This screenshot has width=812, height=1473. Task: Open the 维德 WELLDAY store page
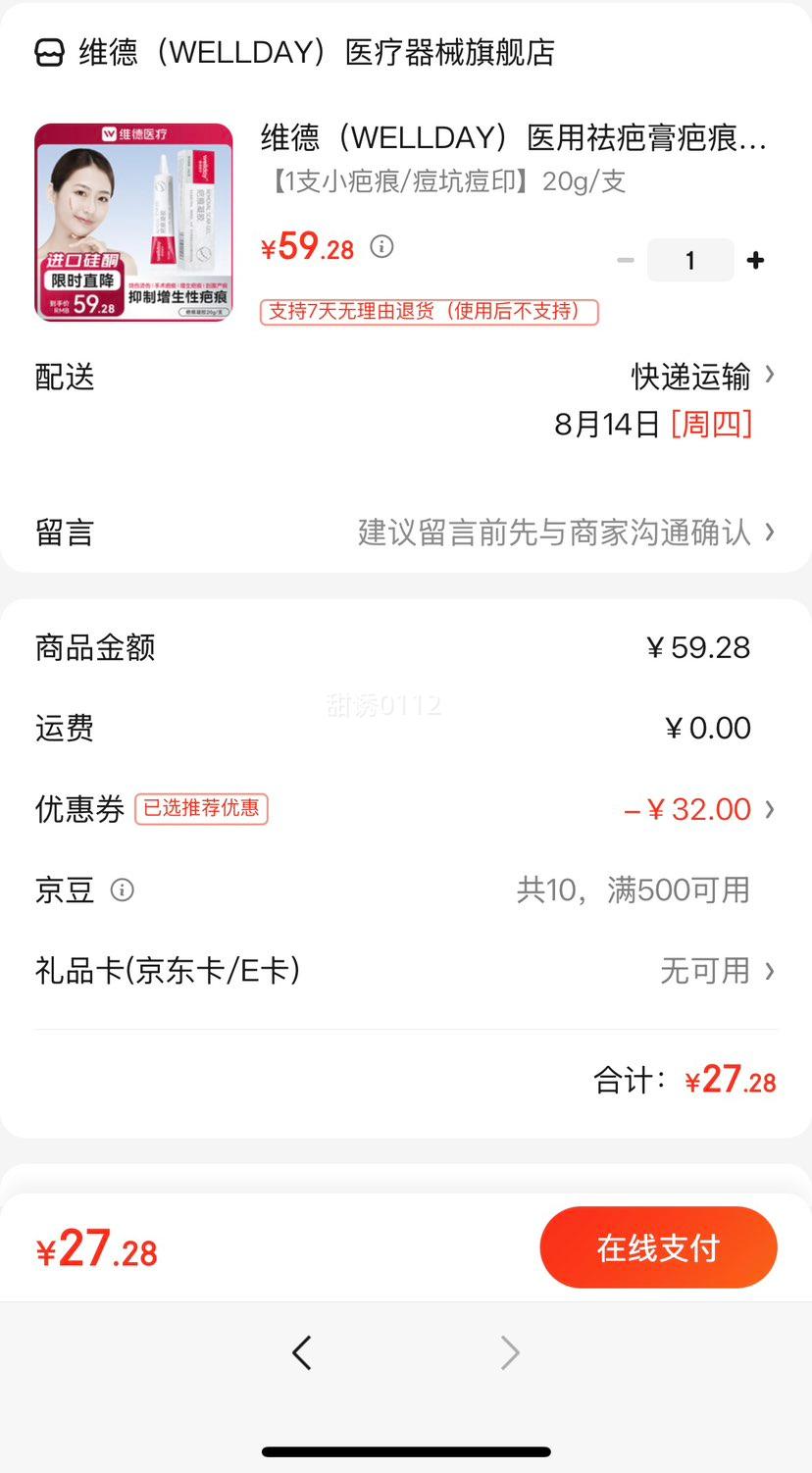[x=294, y=52]
